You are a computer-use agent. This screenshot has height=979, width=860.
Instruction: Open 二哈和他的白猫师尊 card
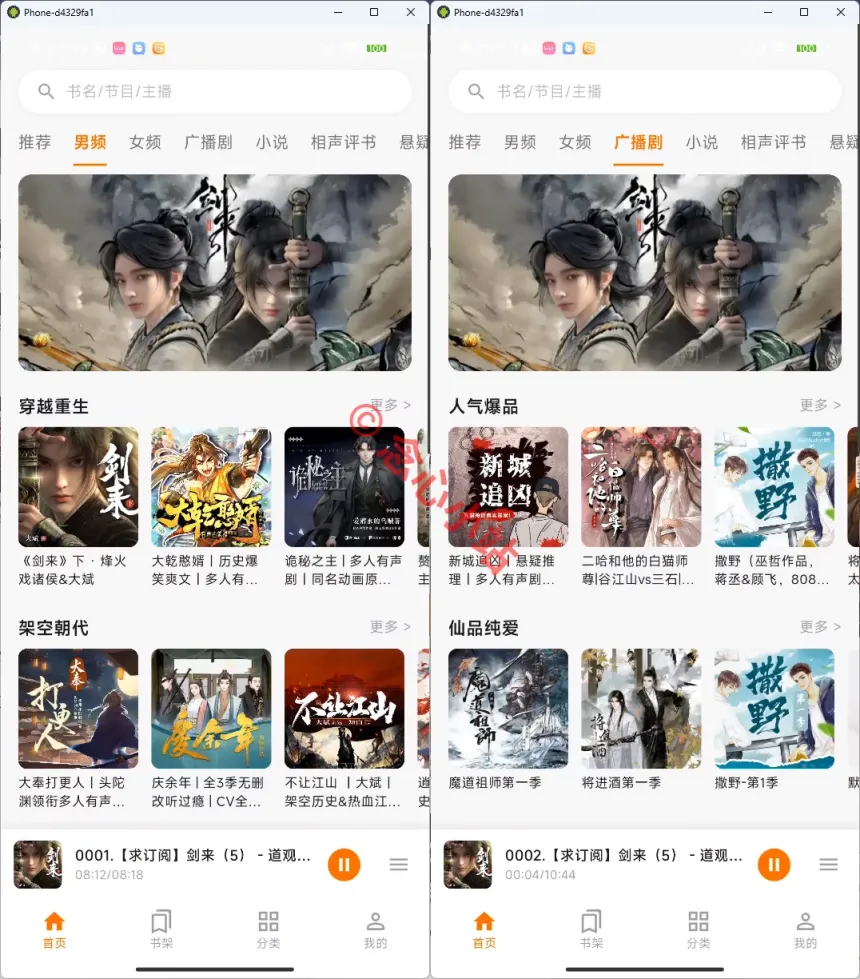(641, 487)
